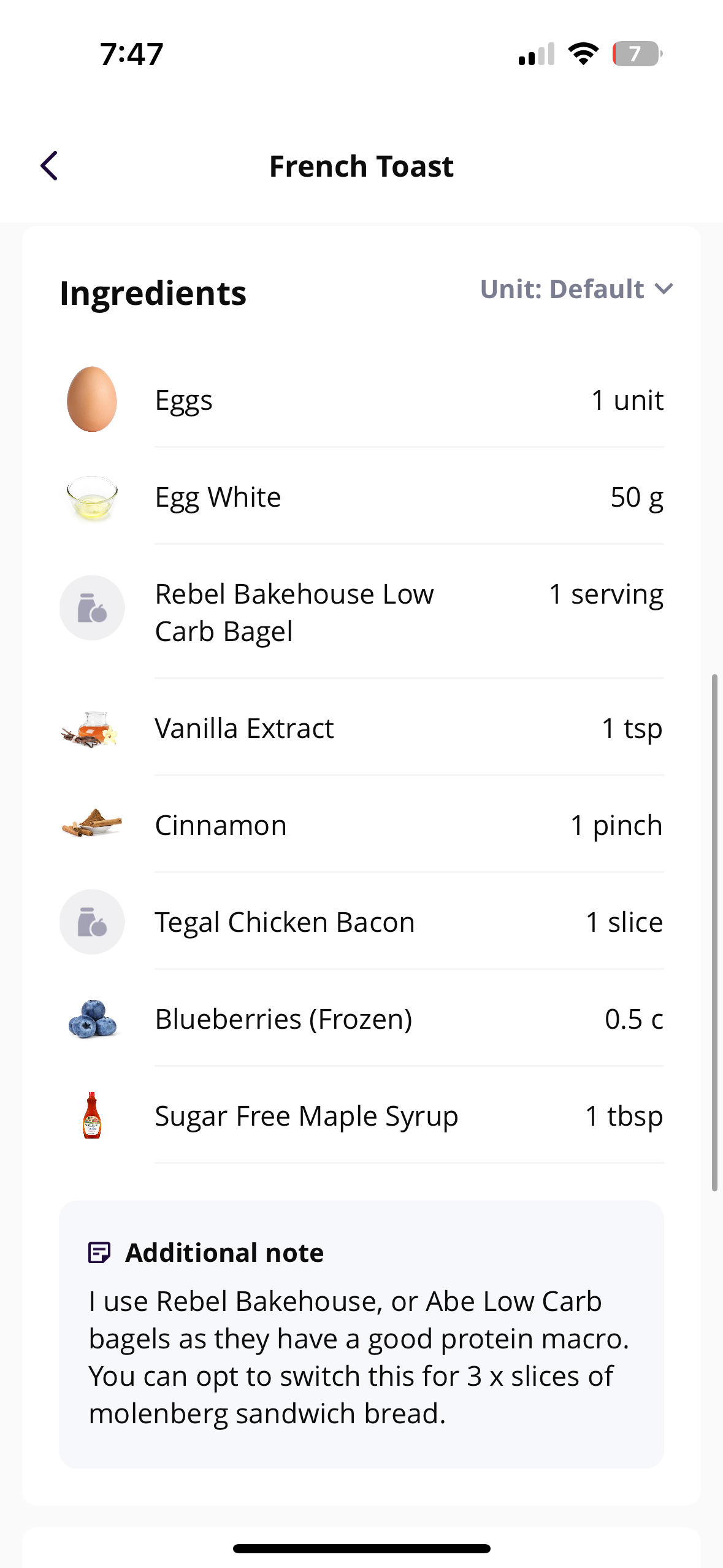This screenshot has height=1568, width=723.
Task: Open the Unit: Default dropdown
Action: pyautogui.click(x=576, y=289)
